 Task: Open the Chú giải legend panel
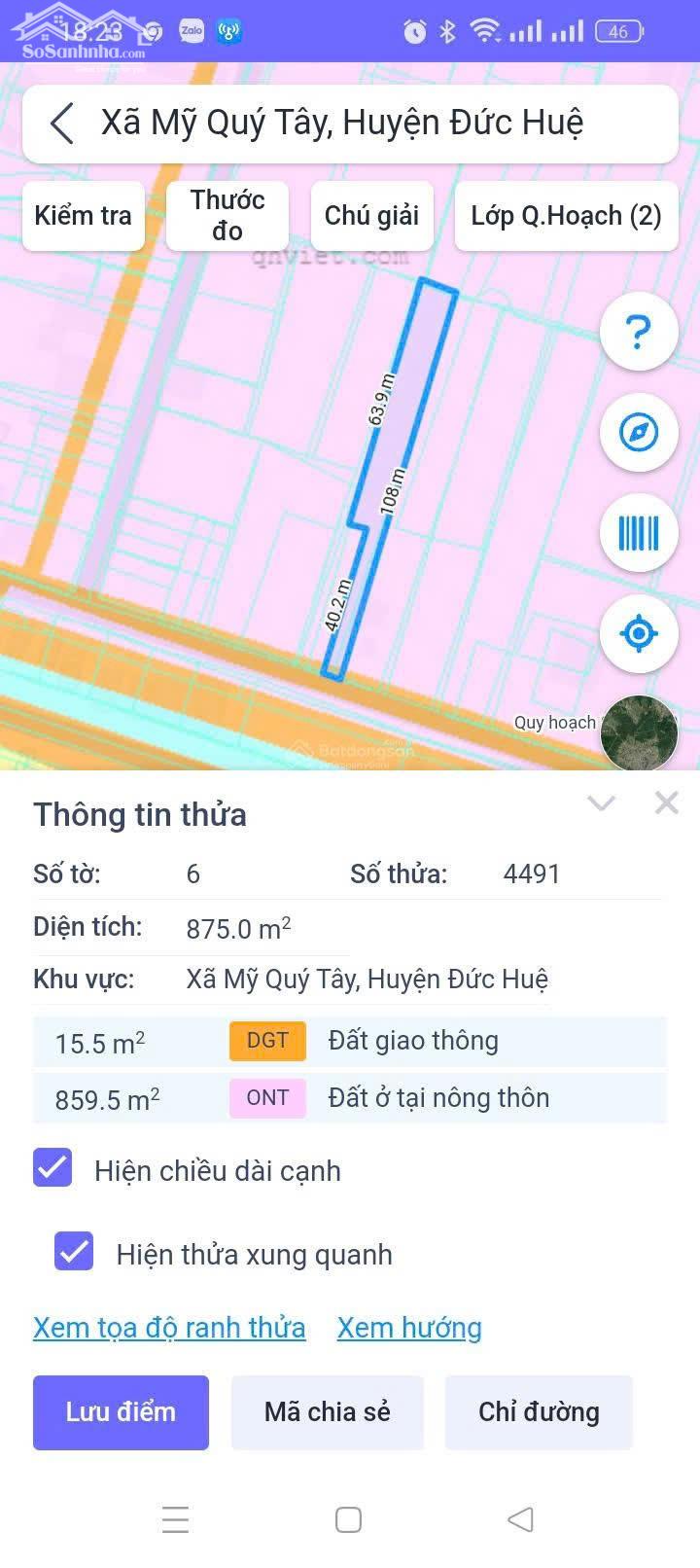[371, 215]
